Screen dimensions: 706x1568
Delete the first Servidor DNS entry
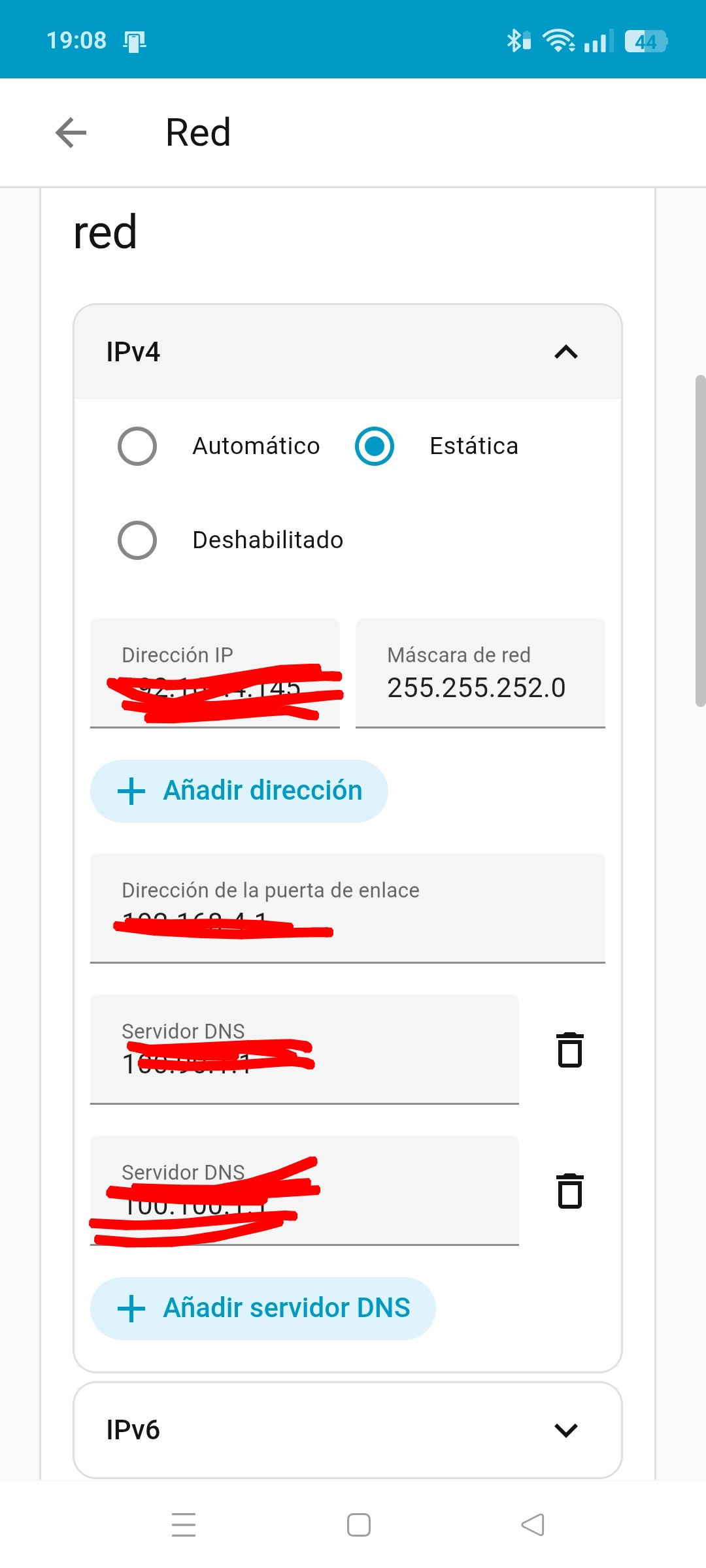pyautogui.click(x=569, y=1050)
